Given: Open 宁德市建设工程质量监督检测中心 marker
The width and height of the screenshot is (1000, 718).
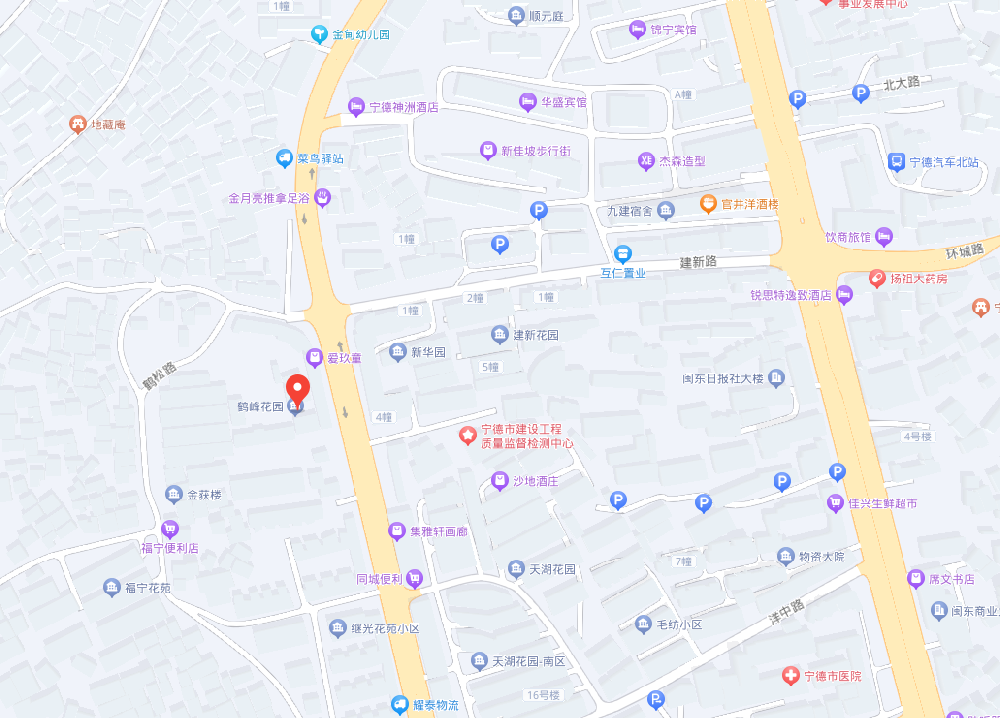Looking at the screenshot, I should coord(466,435).
